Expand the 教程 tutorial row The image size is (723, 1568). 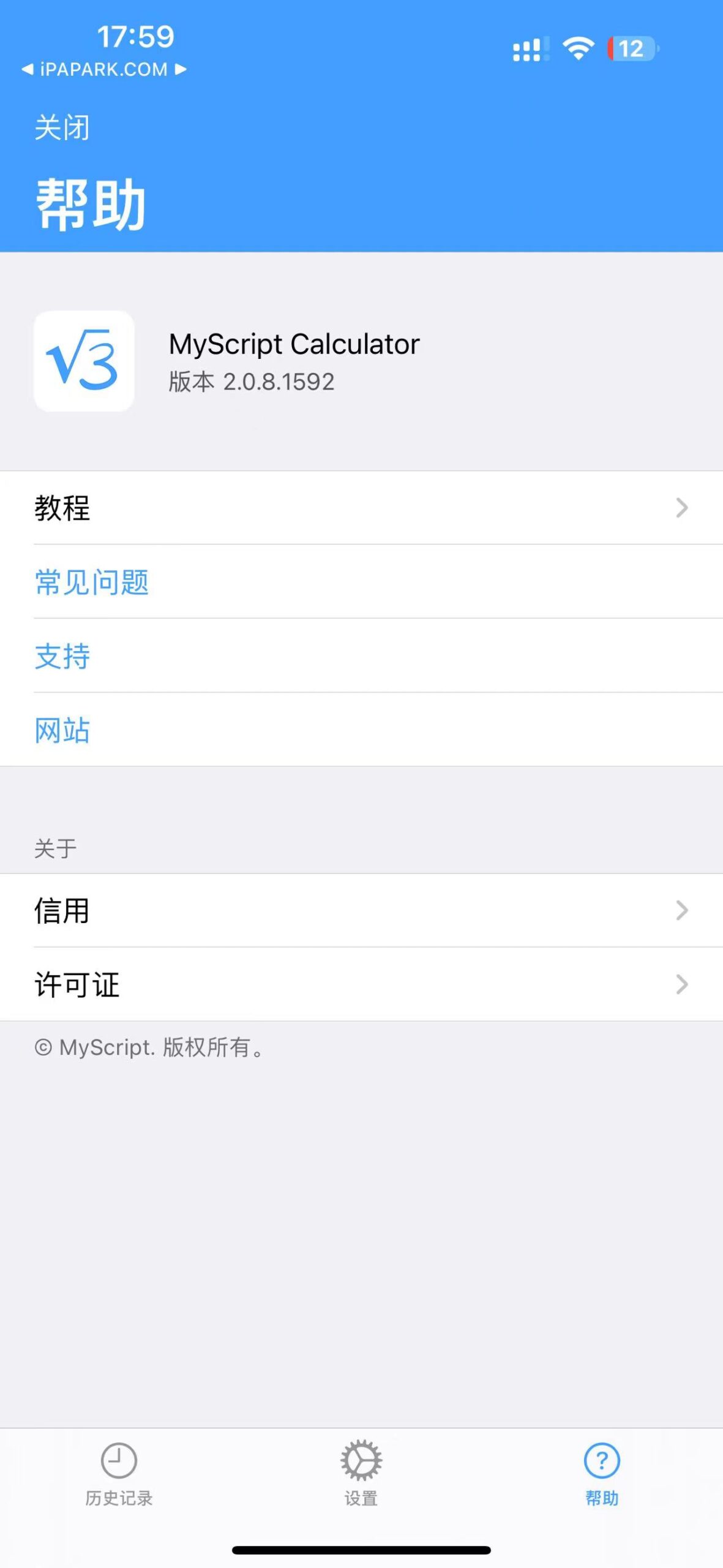[361, 509]
